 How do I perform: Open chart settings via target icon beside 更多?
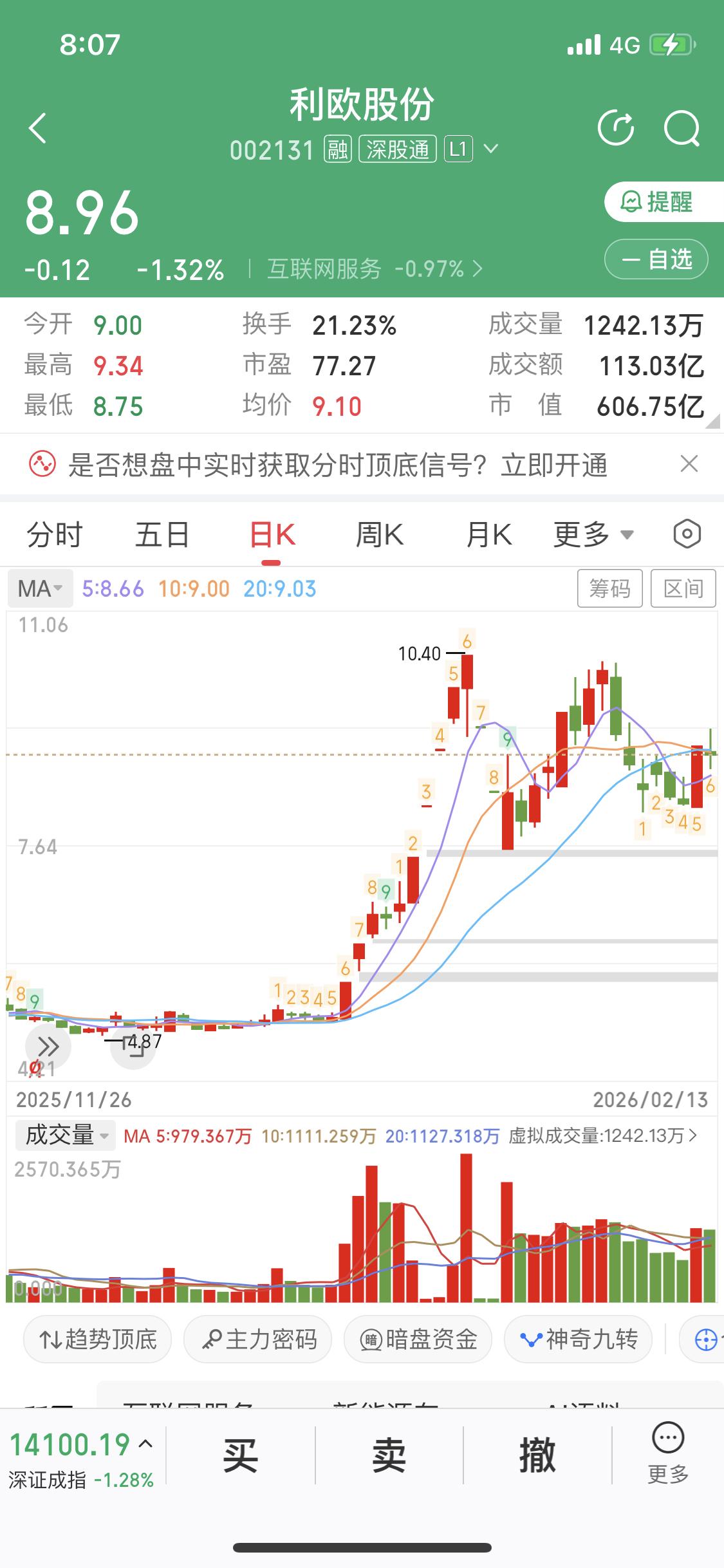685,534
